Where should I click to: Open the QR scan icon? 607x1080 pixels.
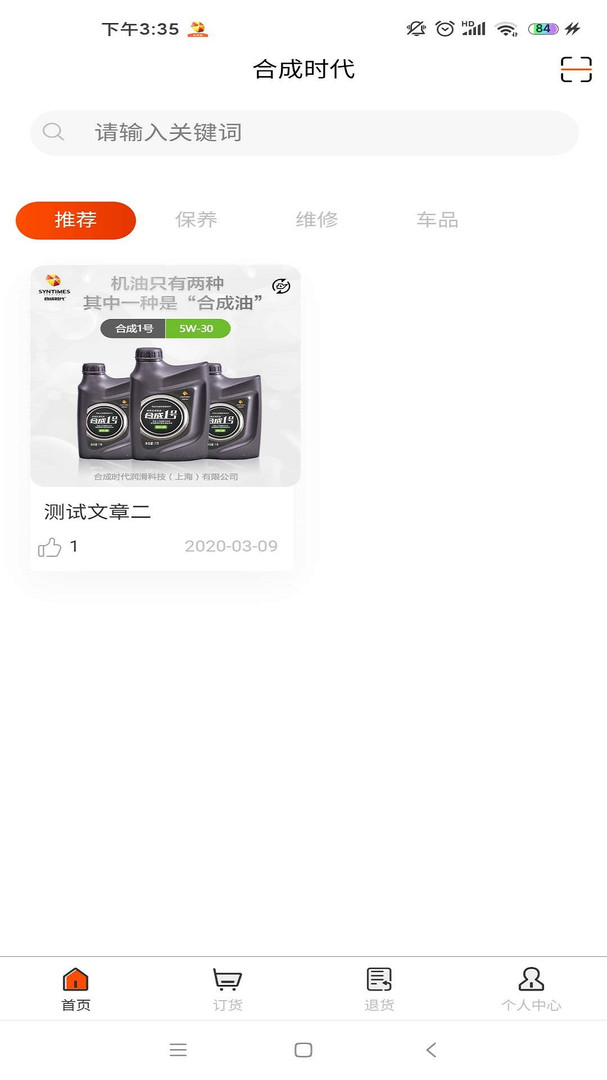tap(576, 70)
